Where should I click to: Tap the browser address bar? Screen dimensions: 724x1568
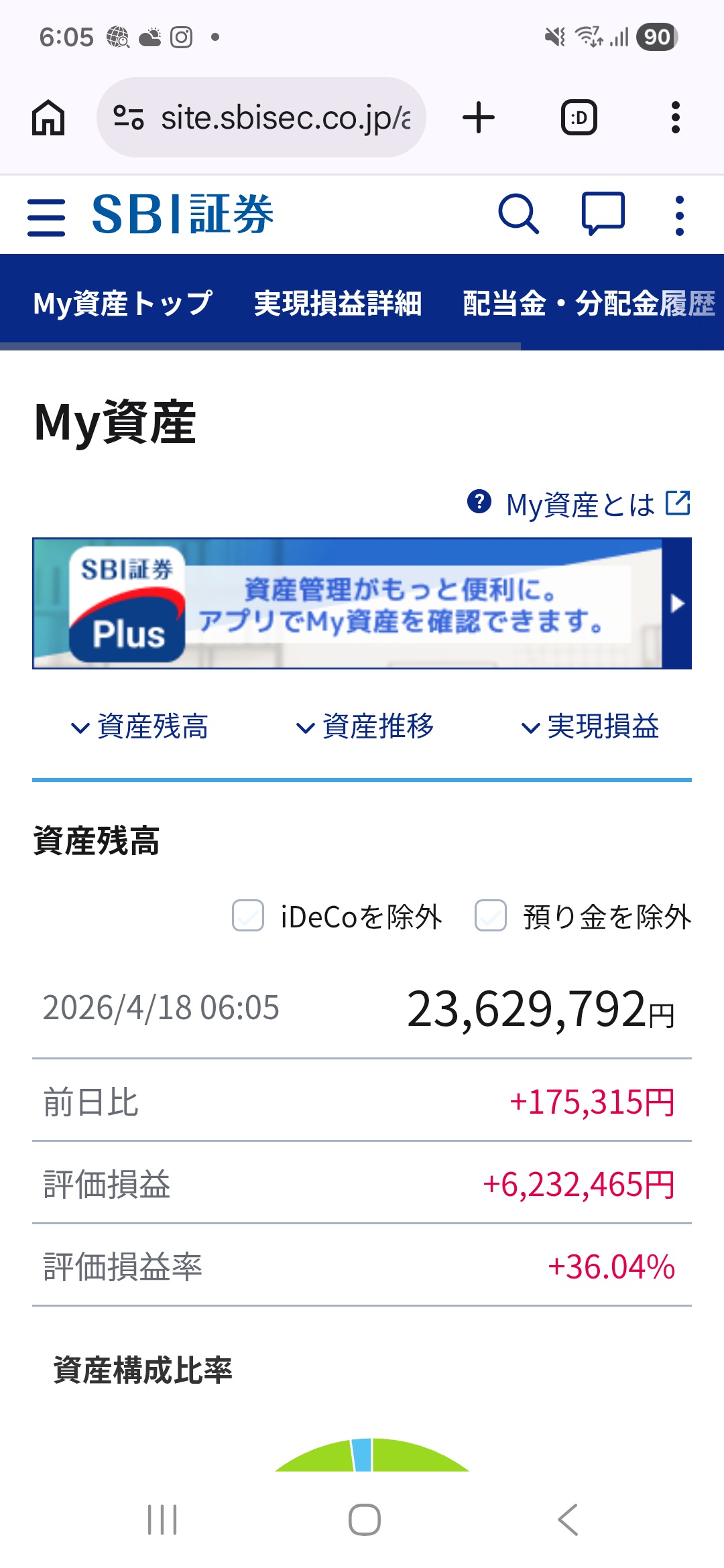pyautogui.click(x=261, y=118)
